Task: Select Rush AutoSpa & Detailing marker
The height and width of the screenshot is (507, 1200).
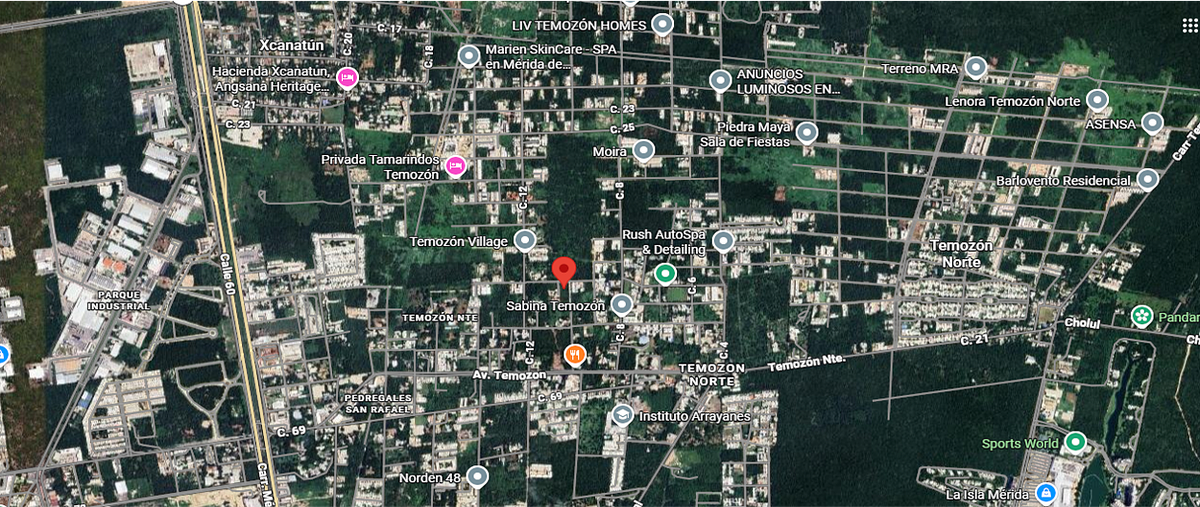Action: (723, 241)
